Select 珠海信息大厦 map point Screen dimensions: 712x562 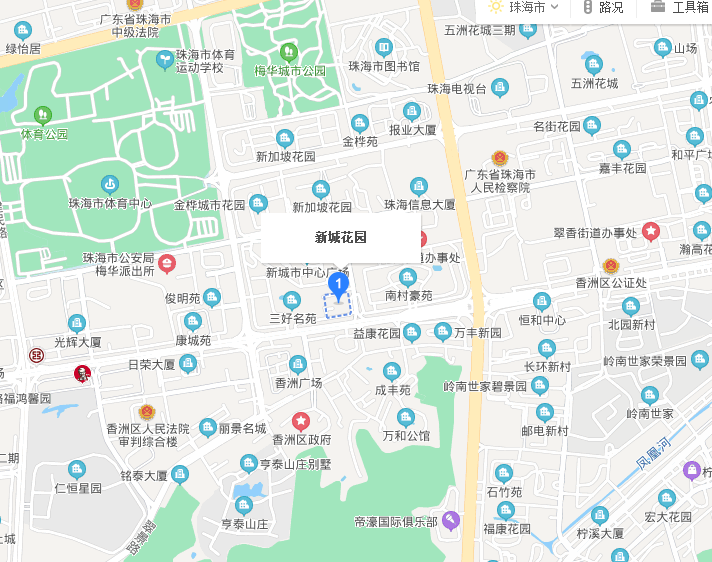pos(419,186)
